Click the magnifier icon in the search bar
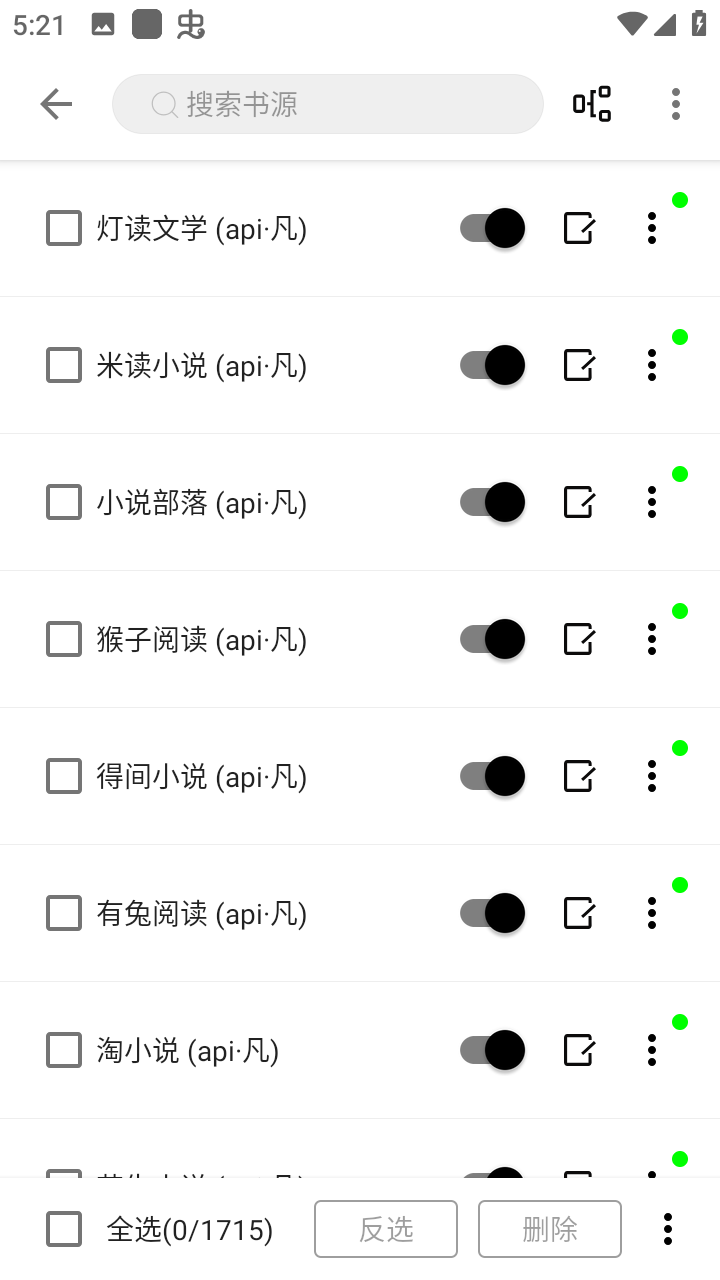Image resolution: width=720 pixels, height=1280 pixels. [162, 103]
